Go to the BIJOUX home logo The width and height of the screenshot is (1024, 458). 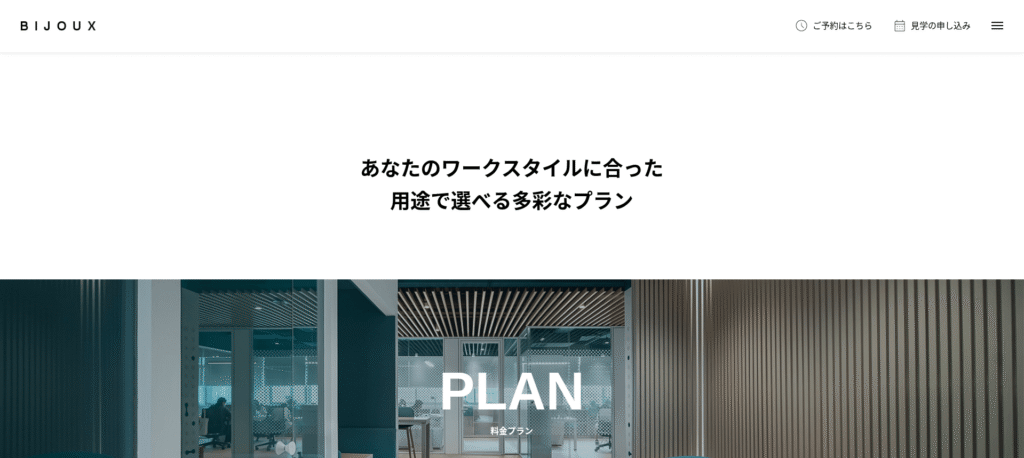(x=58, y=26)
